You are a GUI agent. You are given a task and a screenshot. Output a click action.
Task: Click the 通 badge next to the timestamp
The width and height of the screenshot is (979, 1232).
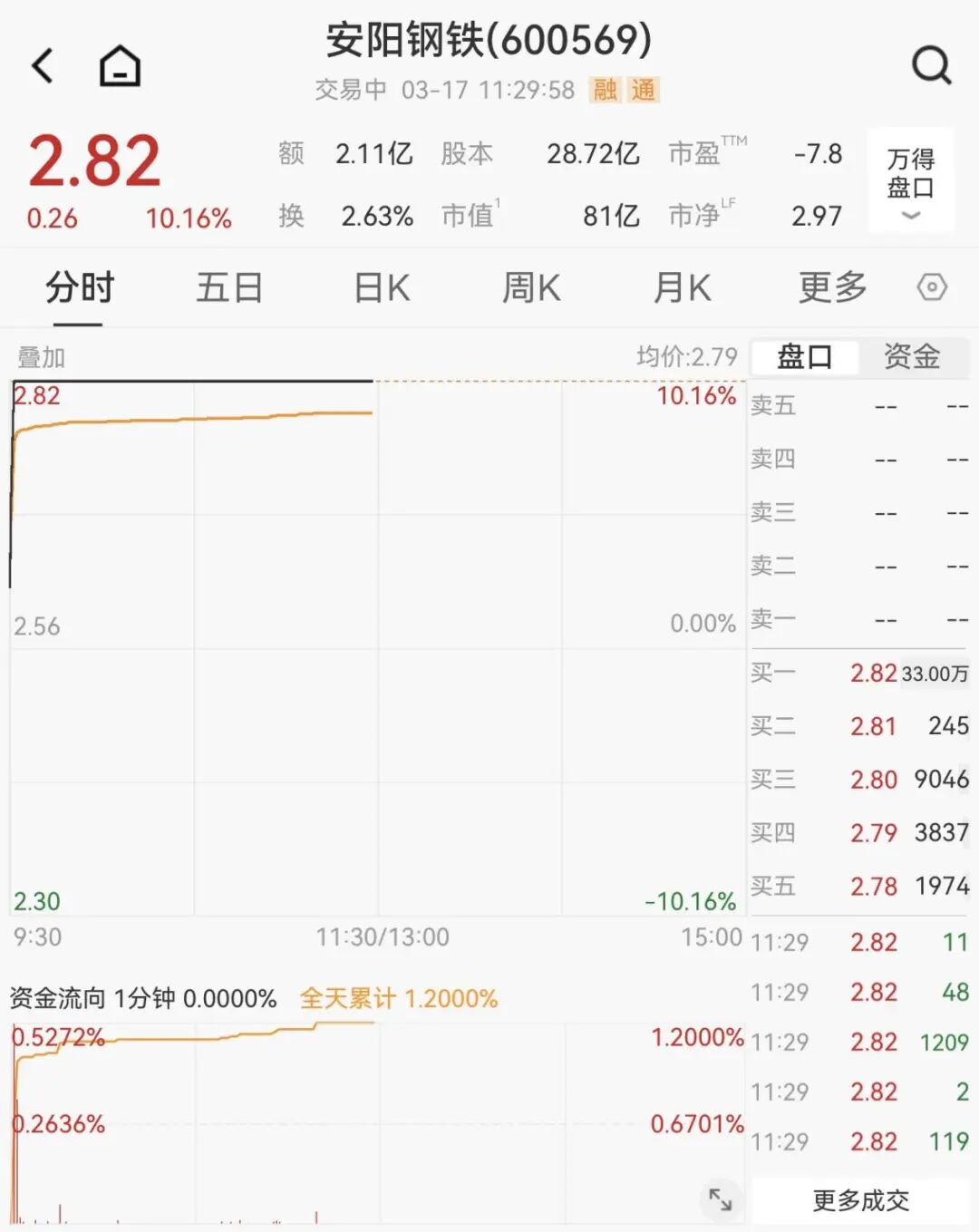coord(640,90)
